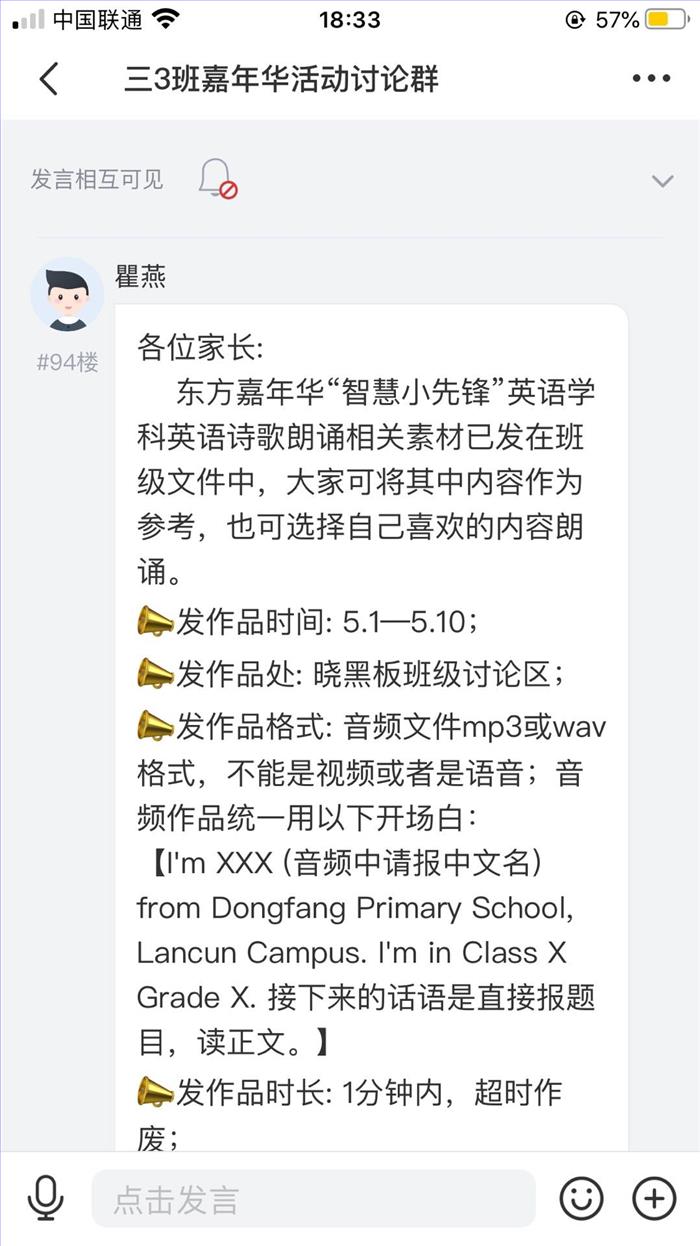
Task: Open the three-dot overflow menu
Action: coord(651,79)
